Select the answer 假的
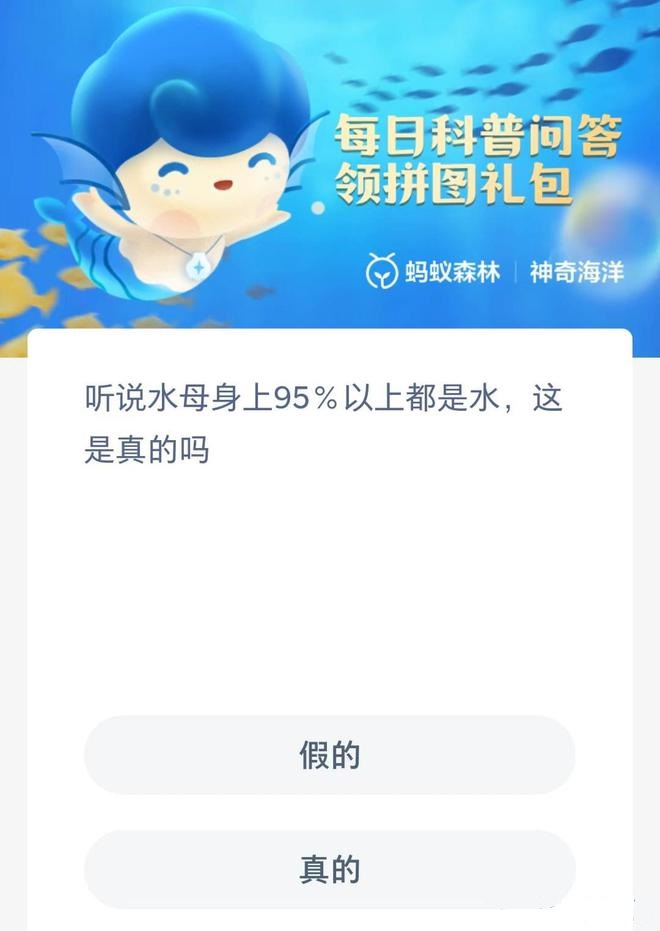The image size is (660, 931). pyautogui.click(x=329, y=756)
